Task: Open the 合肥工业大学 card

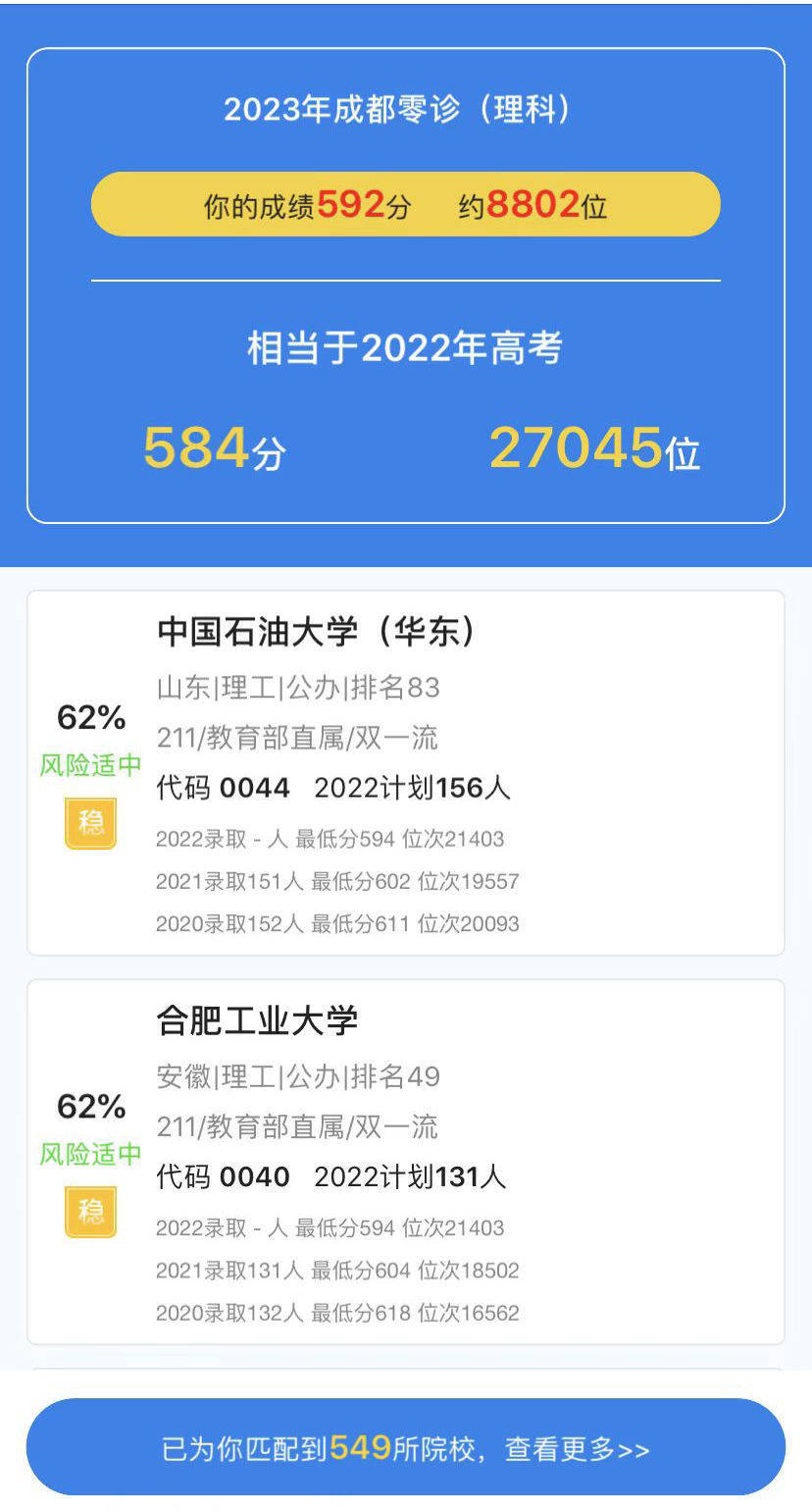Action: [405, 1161]
